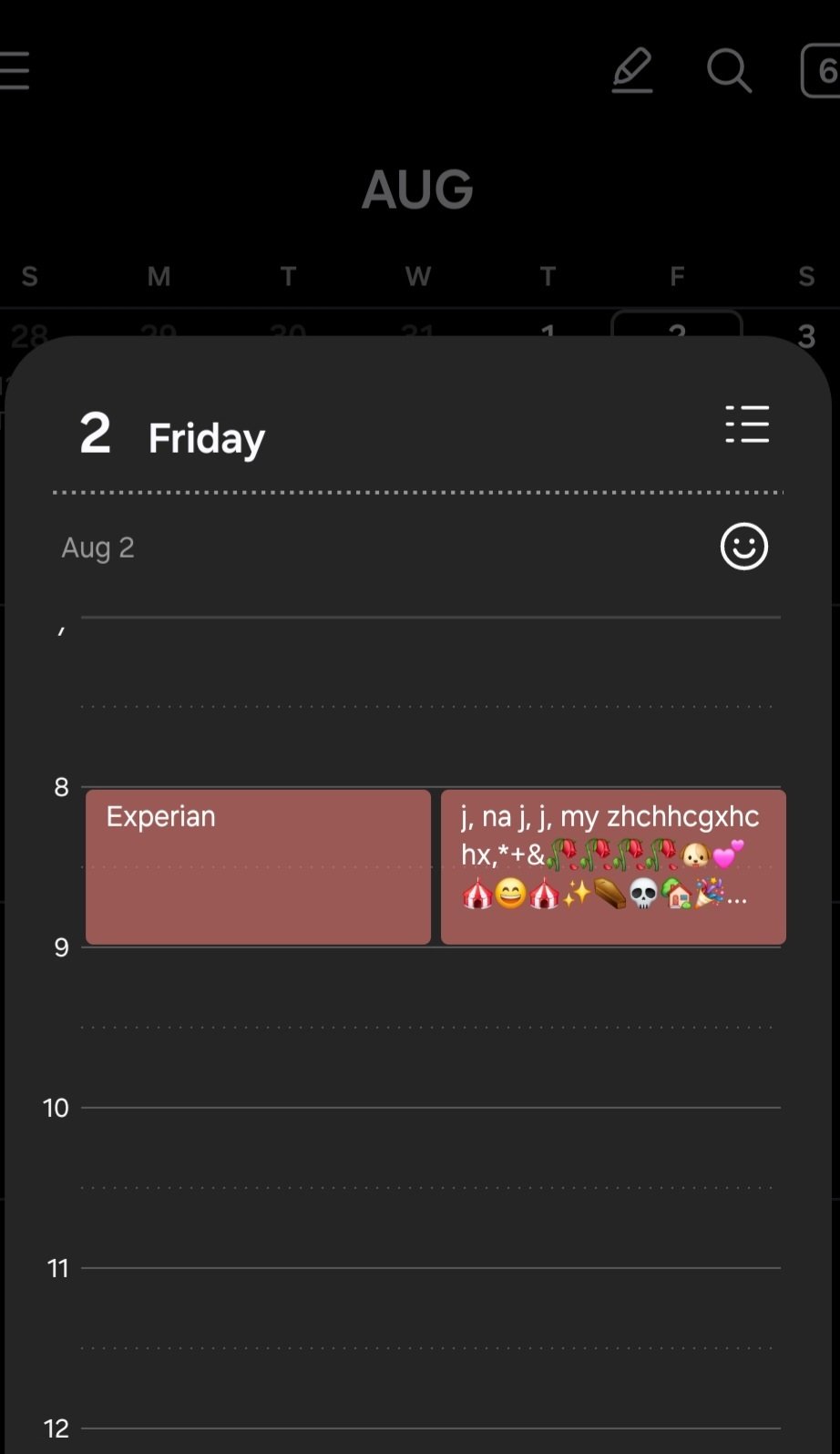
Task: Add a sticker with the smiley icon
Action: coord(743,547)
